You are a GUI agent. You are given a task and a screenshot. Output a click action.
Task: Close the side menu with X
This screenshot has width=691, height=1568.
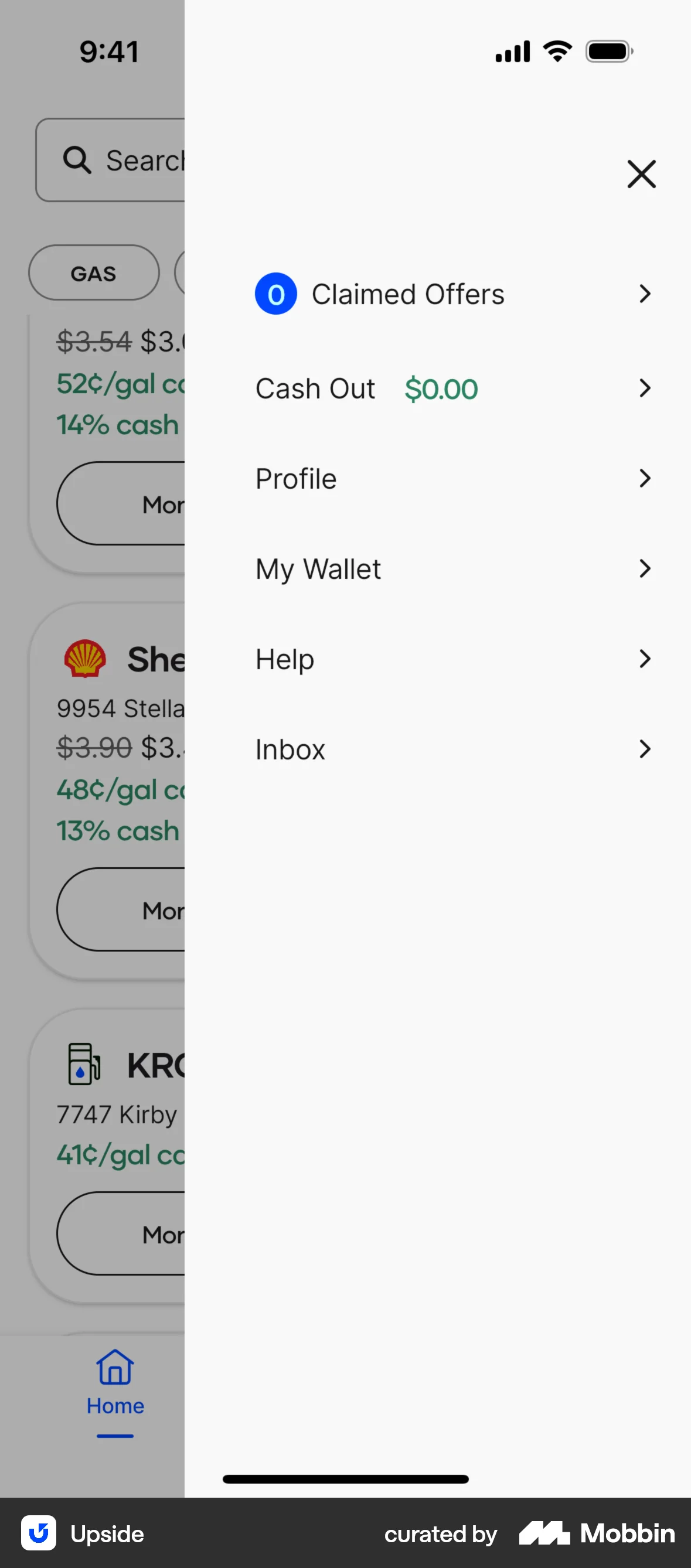641,175
